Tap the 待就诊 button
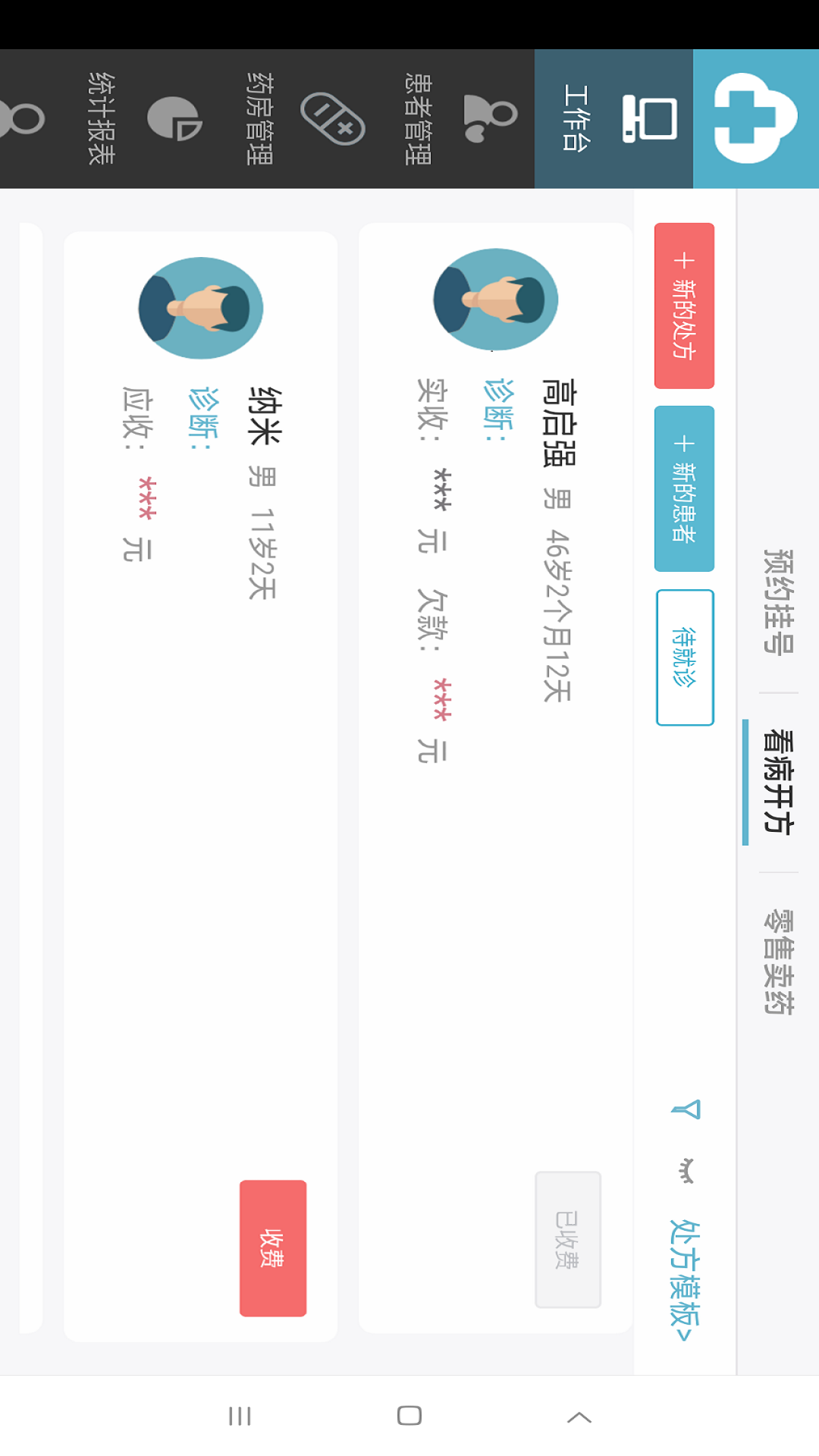This screenshot has height=1456, width=819. [684, 657]
